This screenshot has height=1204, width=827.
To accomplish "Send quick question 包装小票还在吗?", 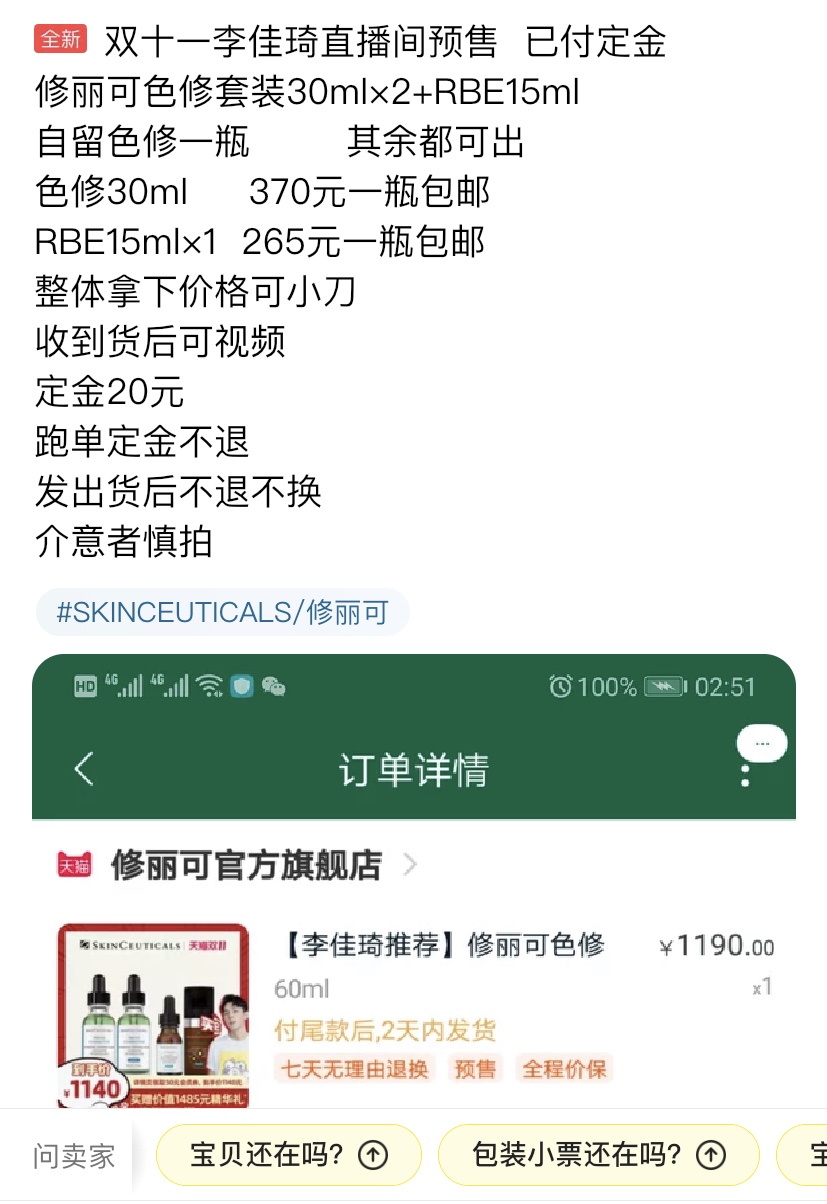I will (598, 1155).
